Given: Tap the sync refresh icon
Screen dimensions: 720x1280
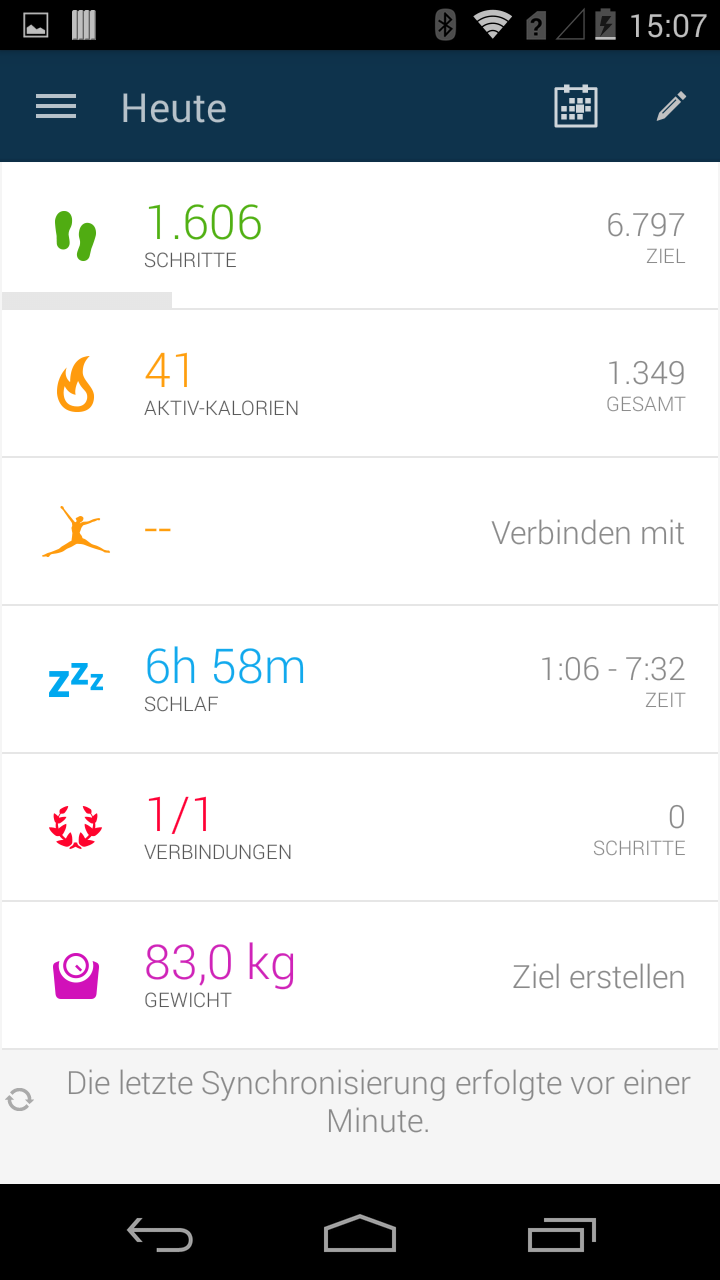Looking at the screenshot, I should [20, 1100].
